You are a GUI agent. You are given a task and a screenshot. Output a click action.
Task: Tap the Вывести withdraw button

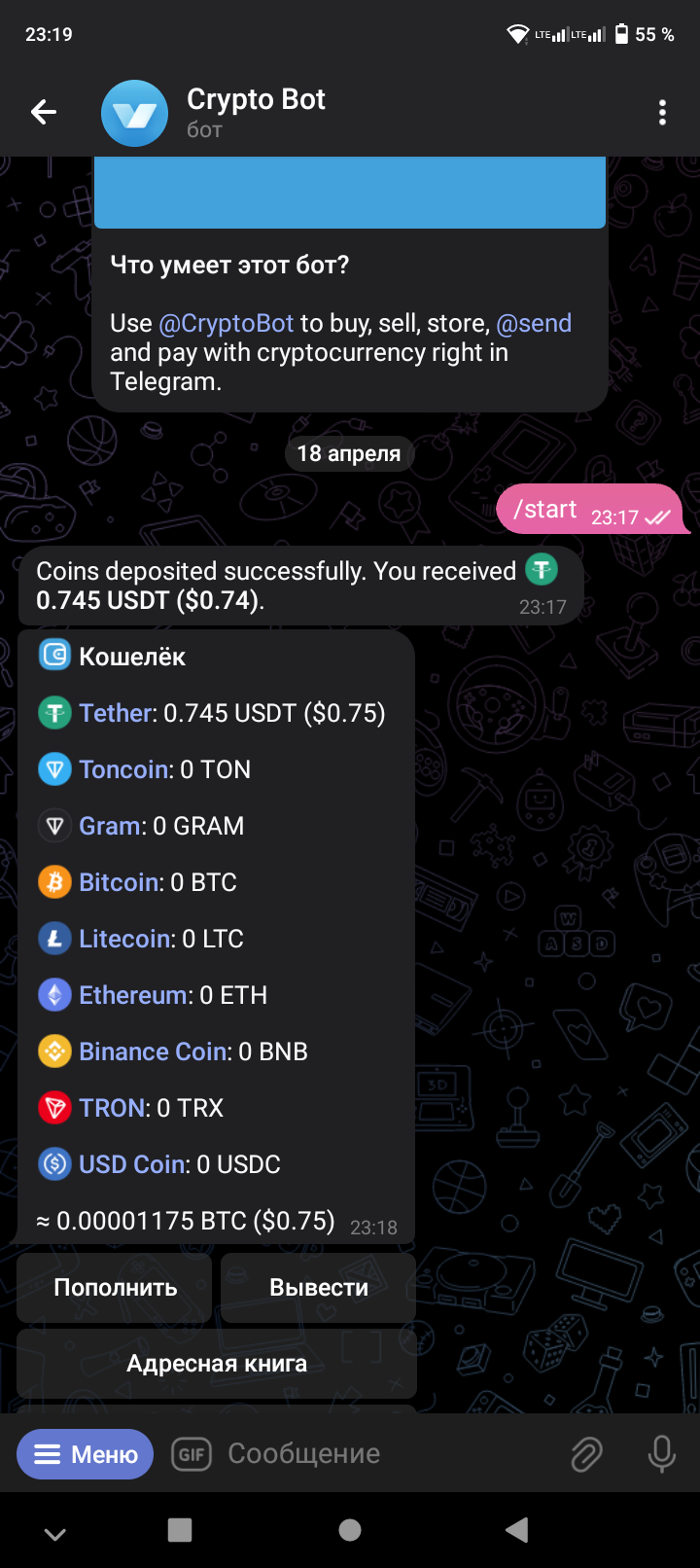319,1288
